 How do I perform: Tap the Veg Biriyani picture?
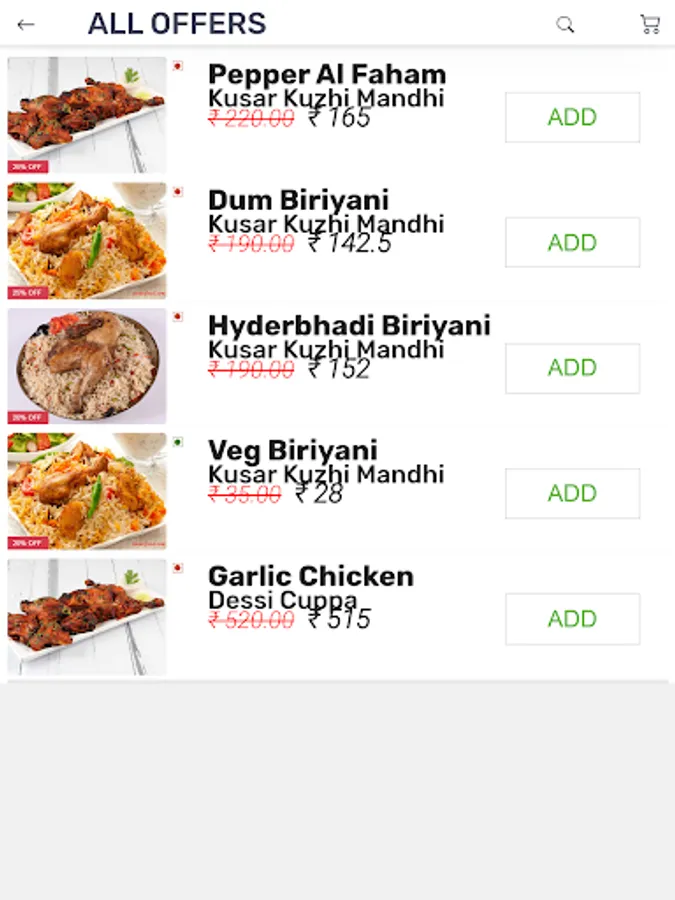[x=87, y=491]
